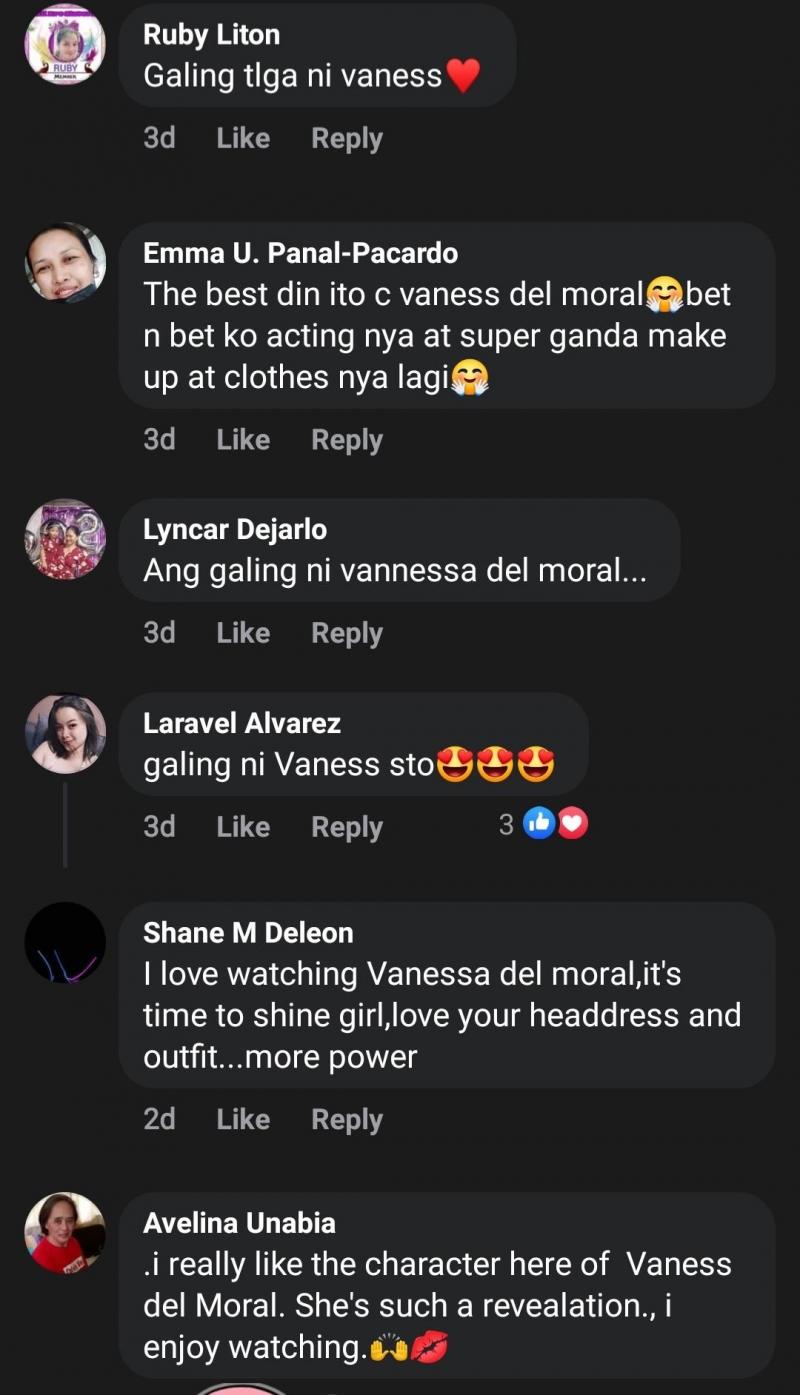Like Emma U. Panal-Pacardo's comment
This screenshot has height=1395, width=800.
(x=243, y=440)
